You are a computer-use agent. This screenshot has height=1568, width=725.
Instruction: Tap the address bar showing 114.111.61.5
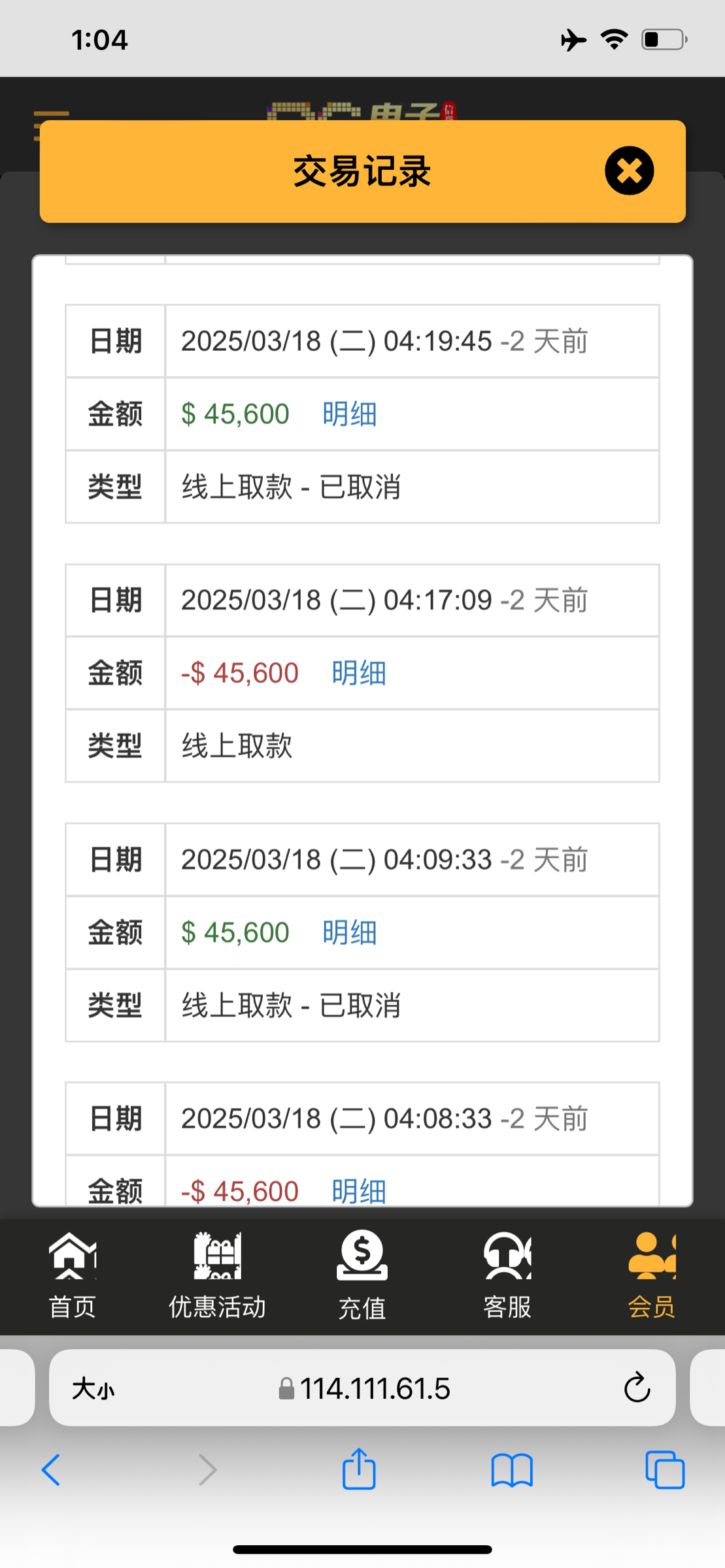(x=365, y=1388)
